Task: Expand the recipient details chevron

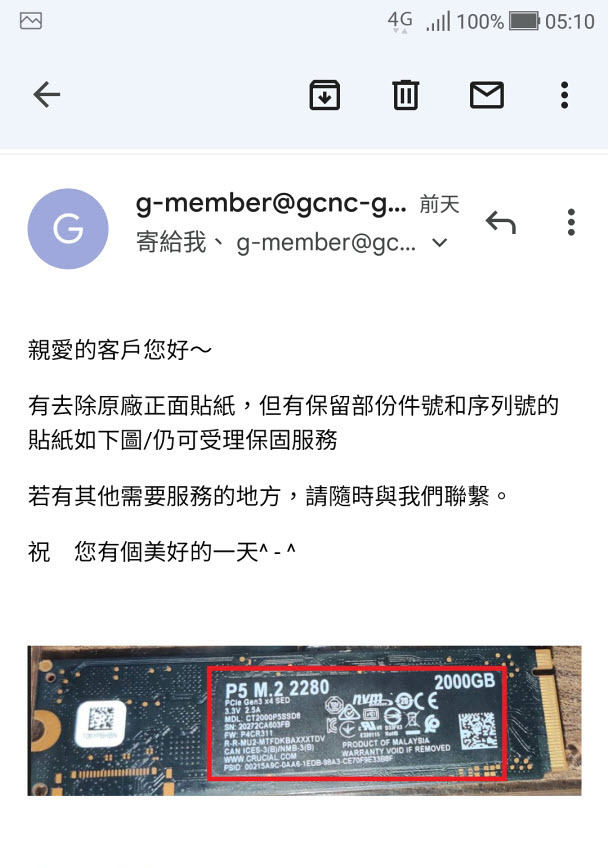Action: click(439, 243)
